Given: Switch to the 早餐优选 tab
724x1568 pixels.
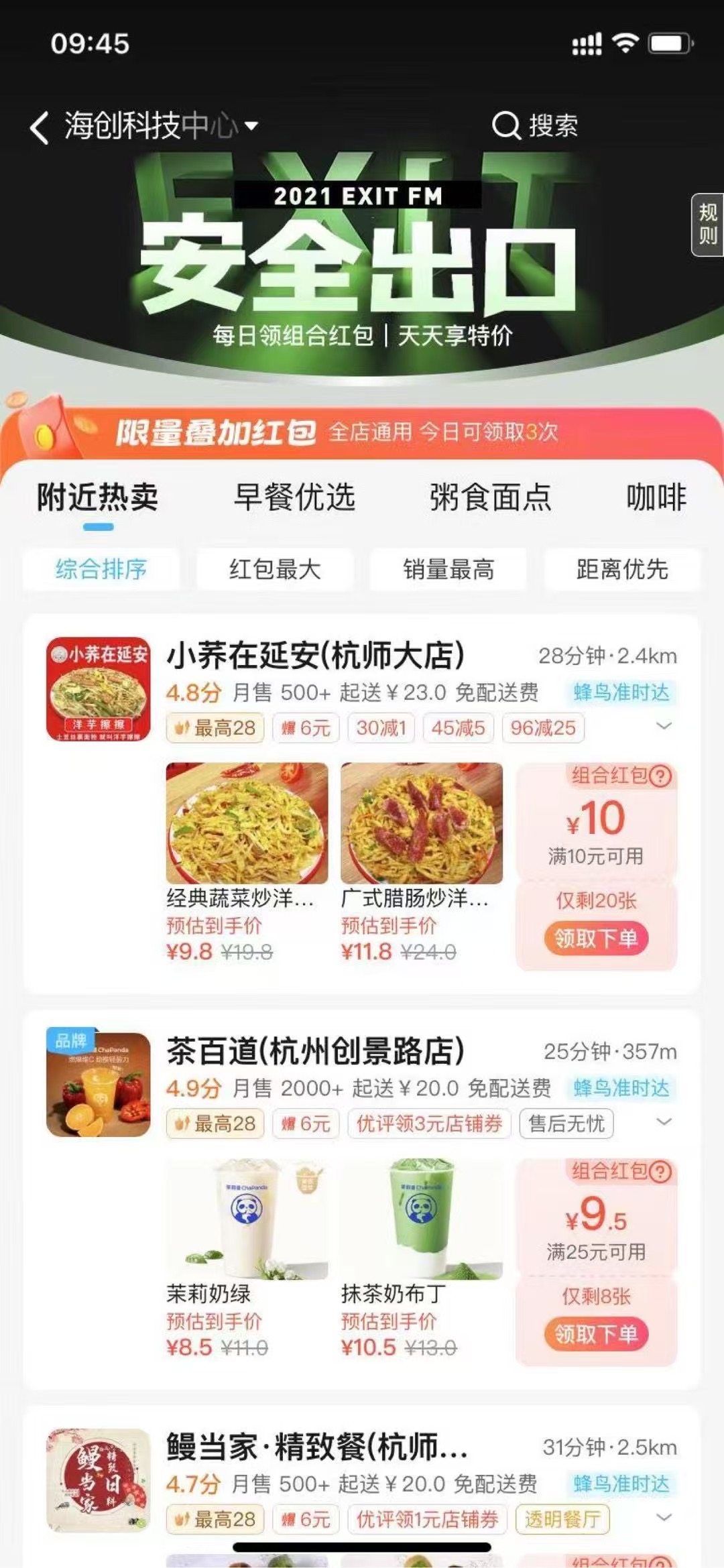Looking at the screenshot, I should point(294,497).
